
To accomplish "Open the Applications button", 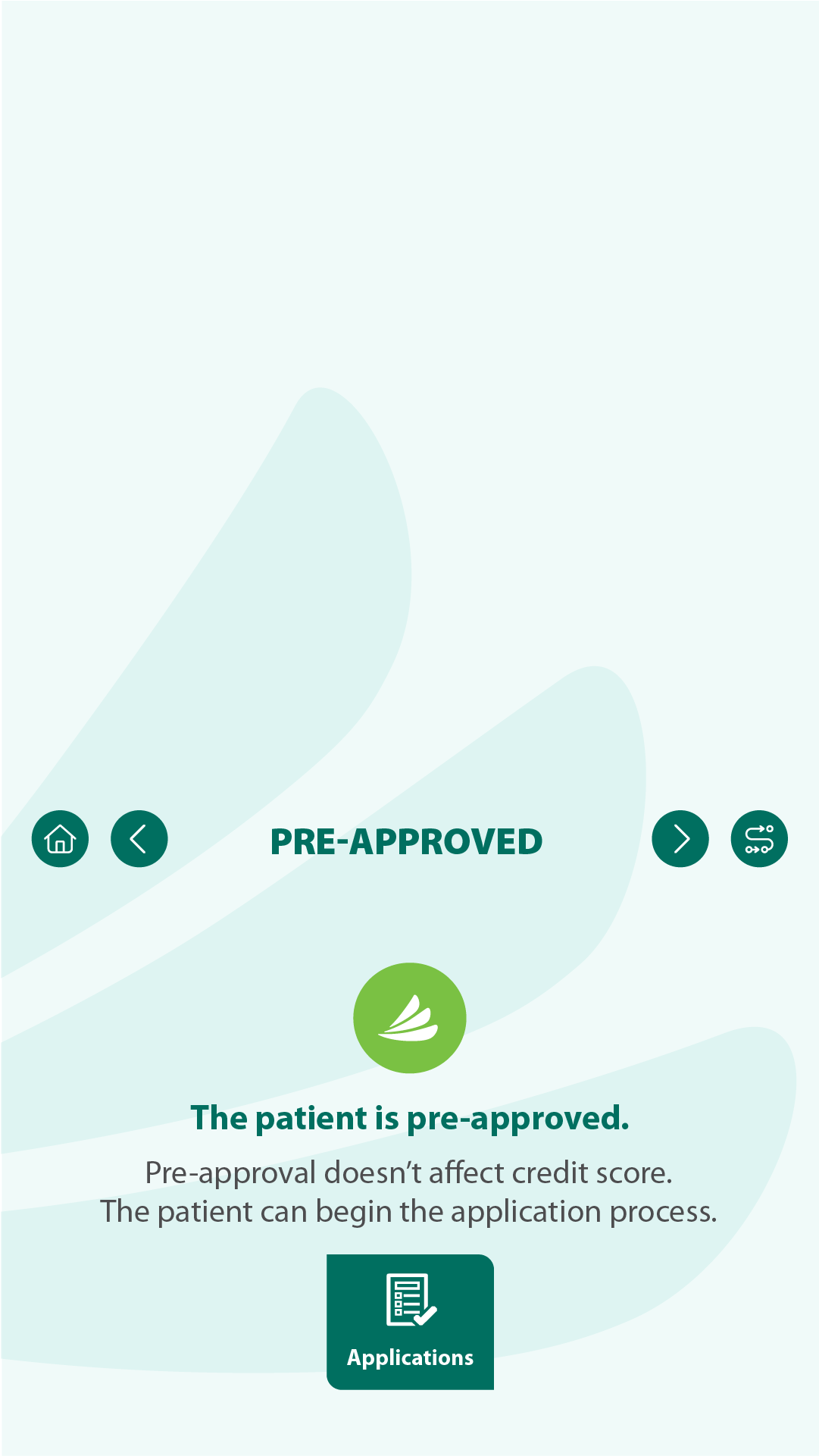I will pos(410,1322).
